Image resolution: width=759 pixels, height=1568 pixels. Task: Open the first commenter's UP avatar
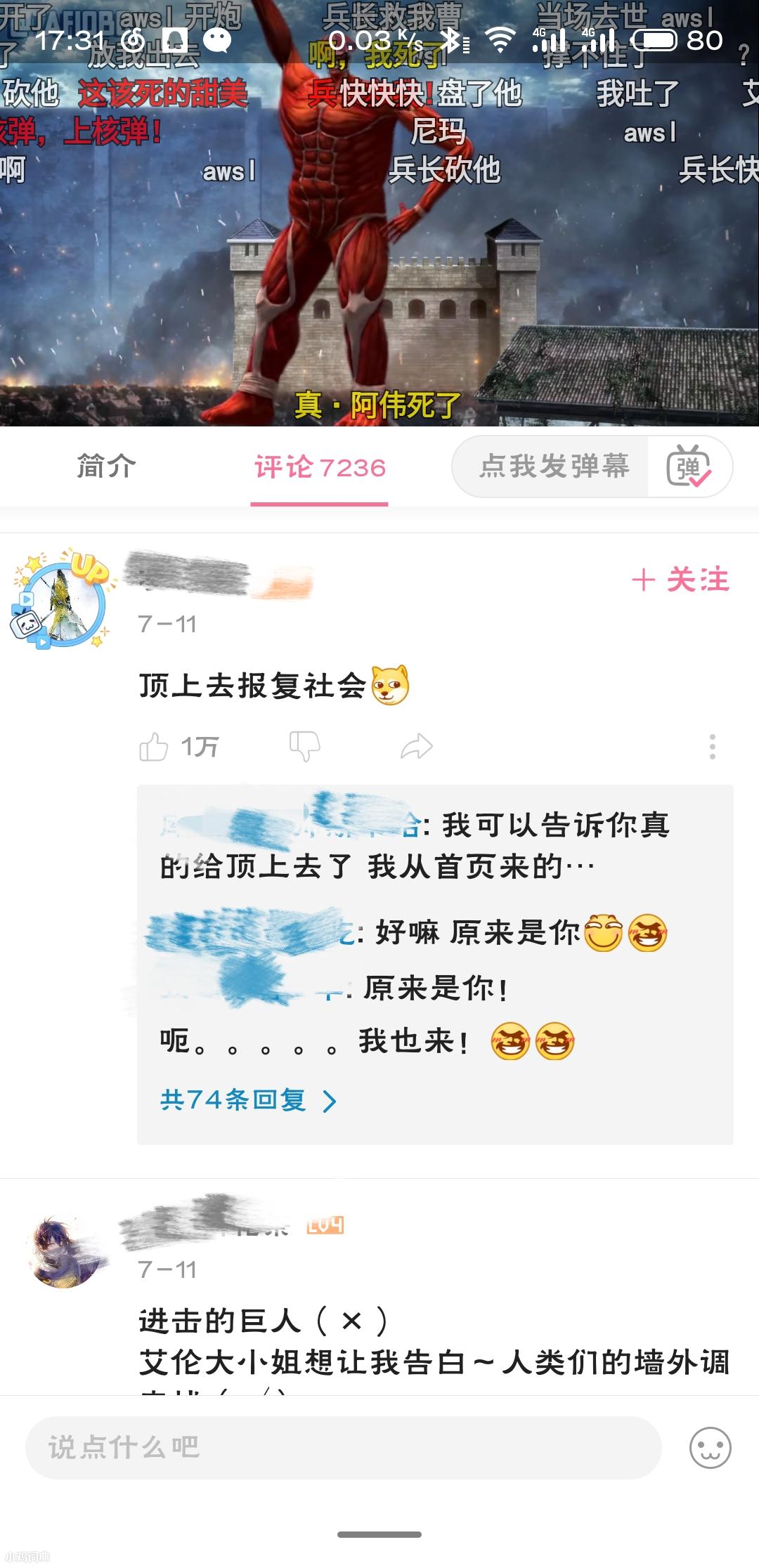coord(62,600)
